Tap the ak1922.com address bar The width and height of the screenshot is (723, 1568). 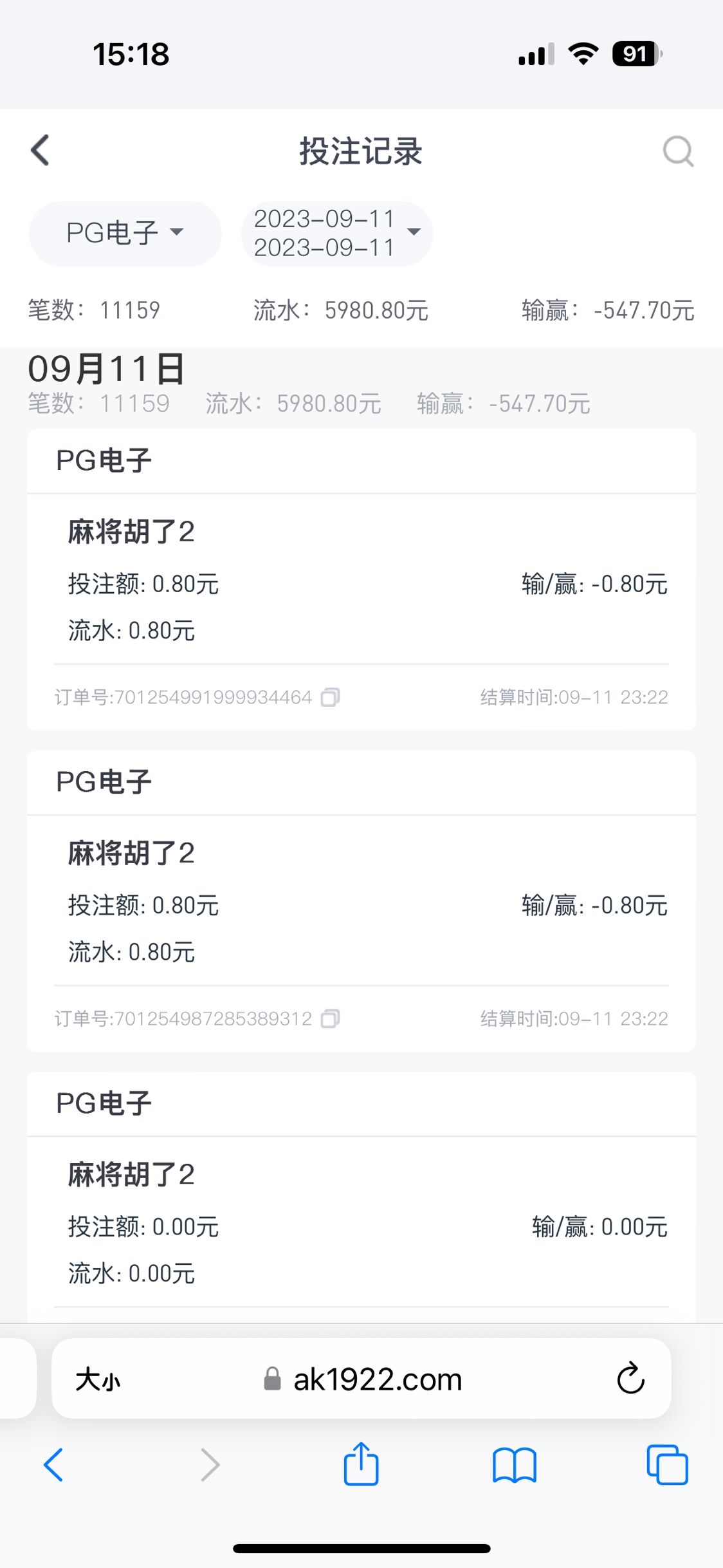click(363, 1379)
